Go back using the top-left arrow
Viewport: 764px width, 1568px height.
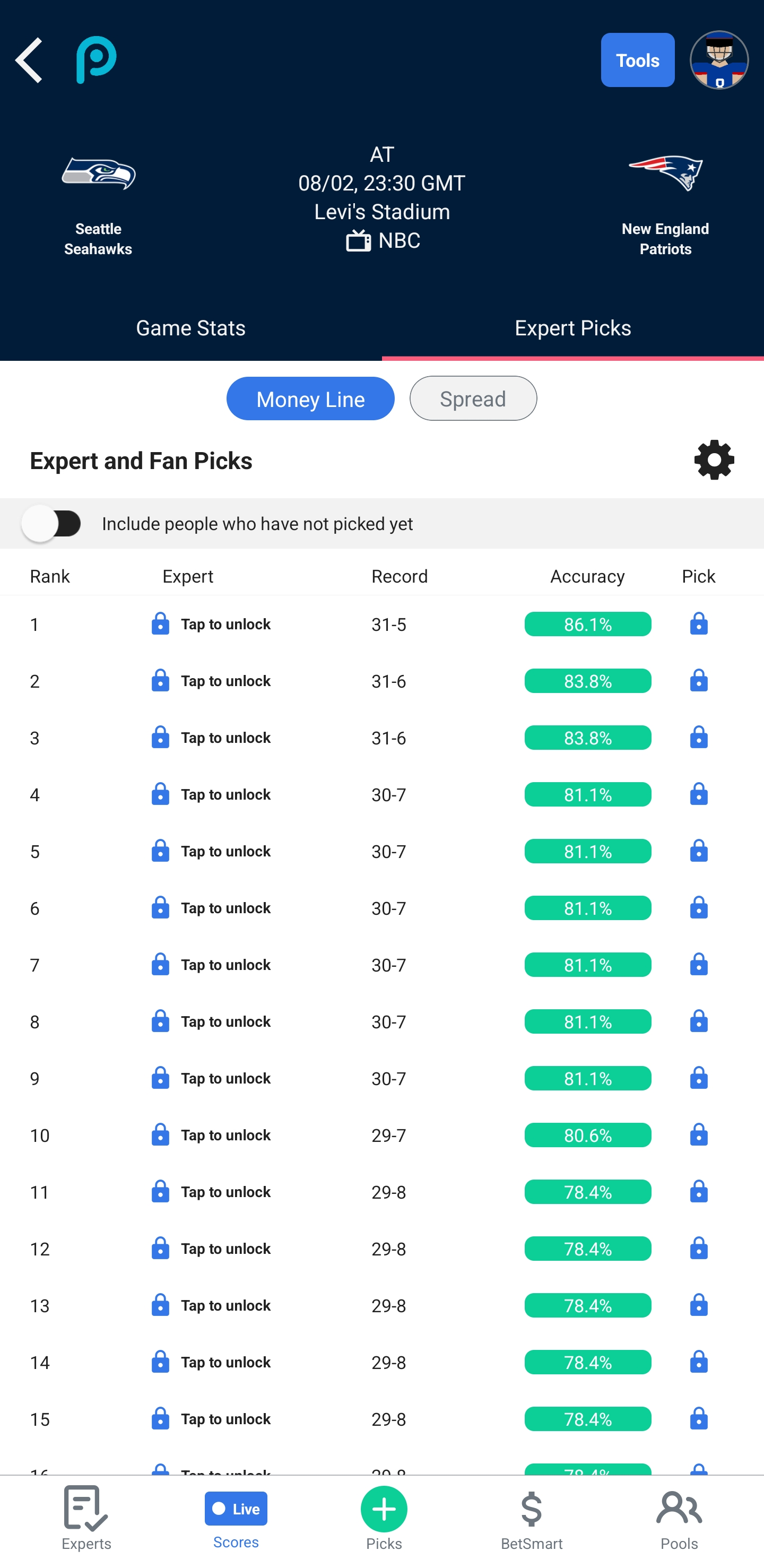[x=28, y=60]
